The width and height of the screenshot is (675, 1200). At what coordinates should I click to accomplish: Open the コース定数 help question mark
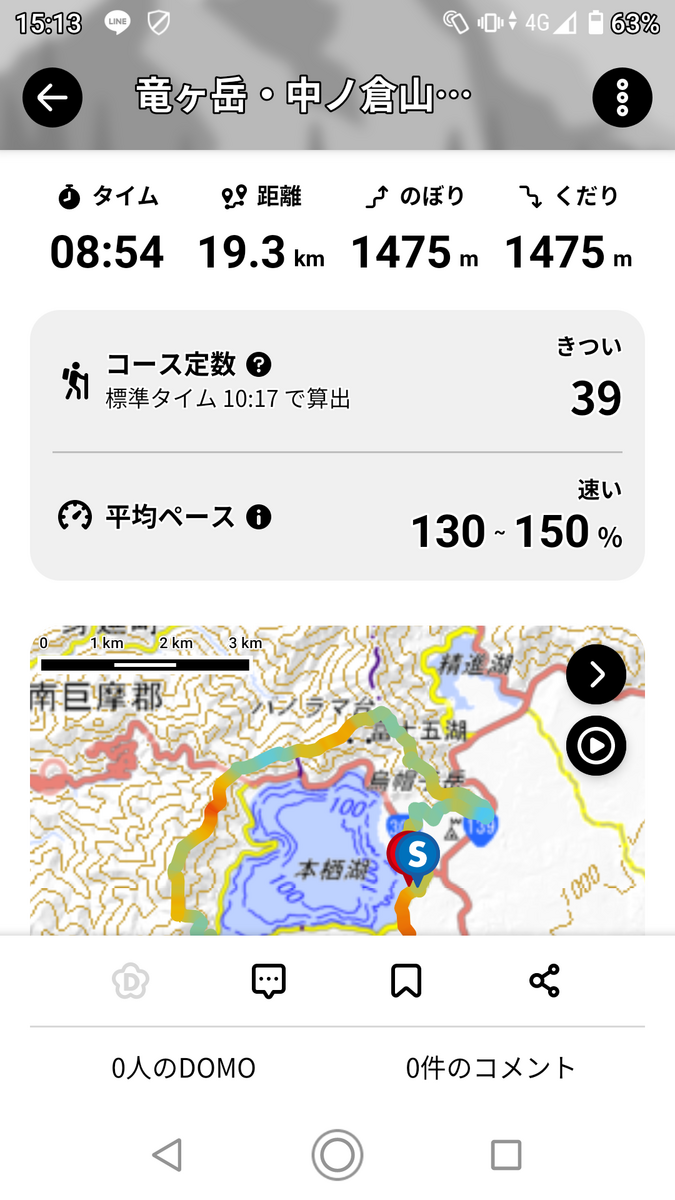259,364
